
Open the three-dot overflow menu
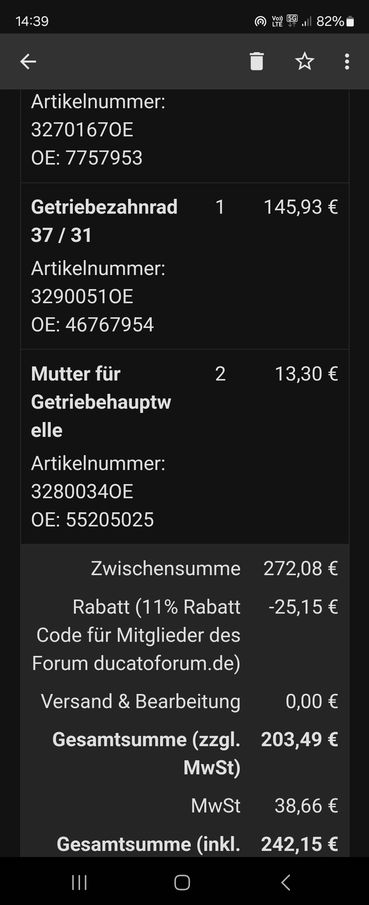pyautogui.click(x=346, y=62)
